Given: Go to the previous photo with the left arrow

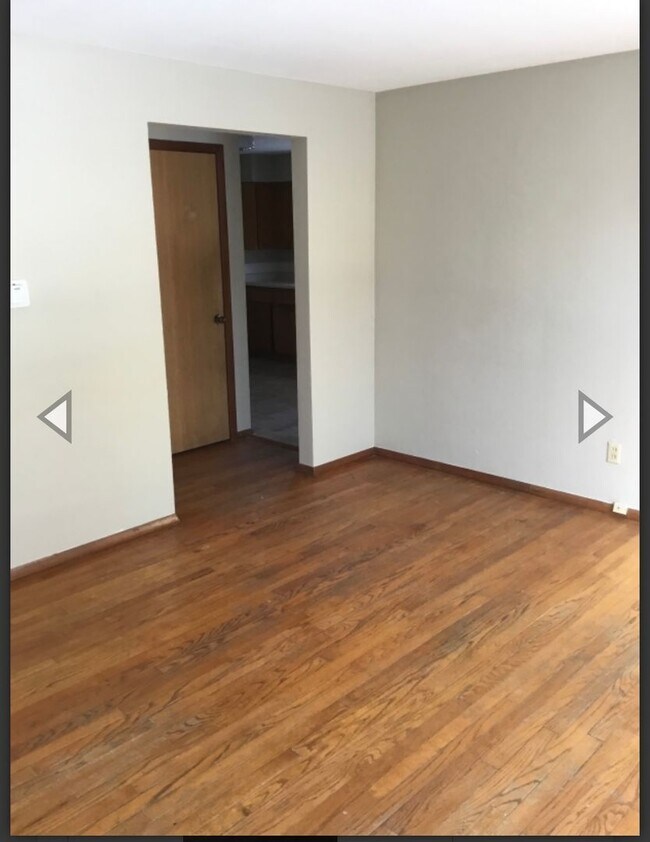Looking at the screenshot, I should (x=56, y=417).
